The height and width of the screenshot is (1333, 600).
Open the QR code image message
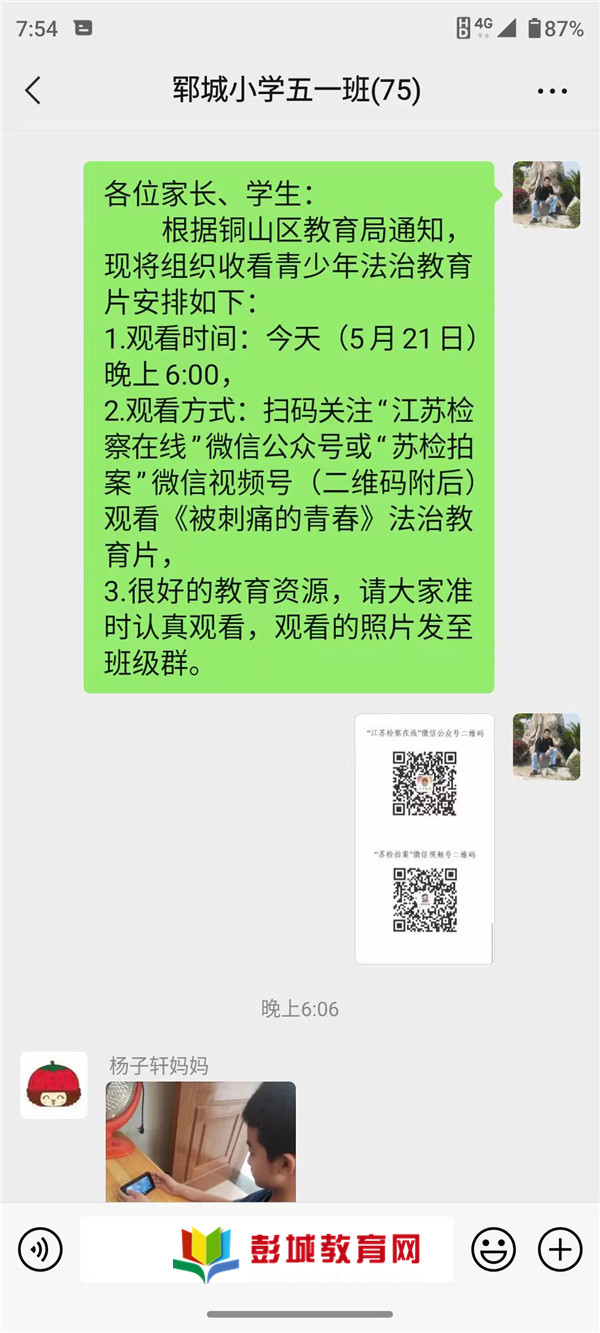click(424, 838)
